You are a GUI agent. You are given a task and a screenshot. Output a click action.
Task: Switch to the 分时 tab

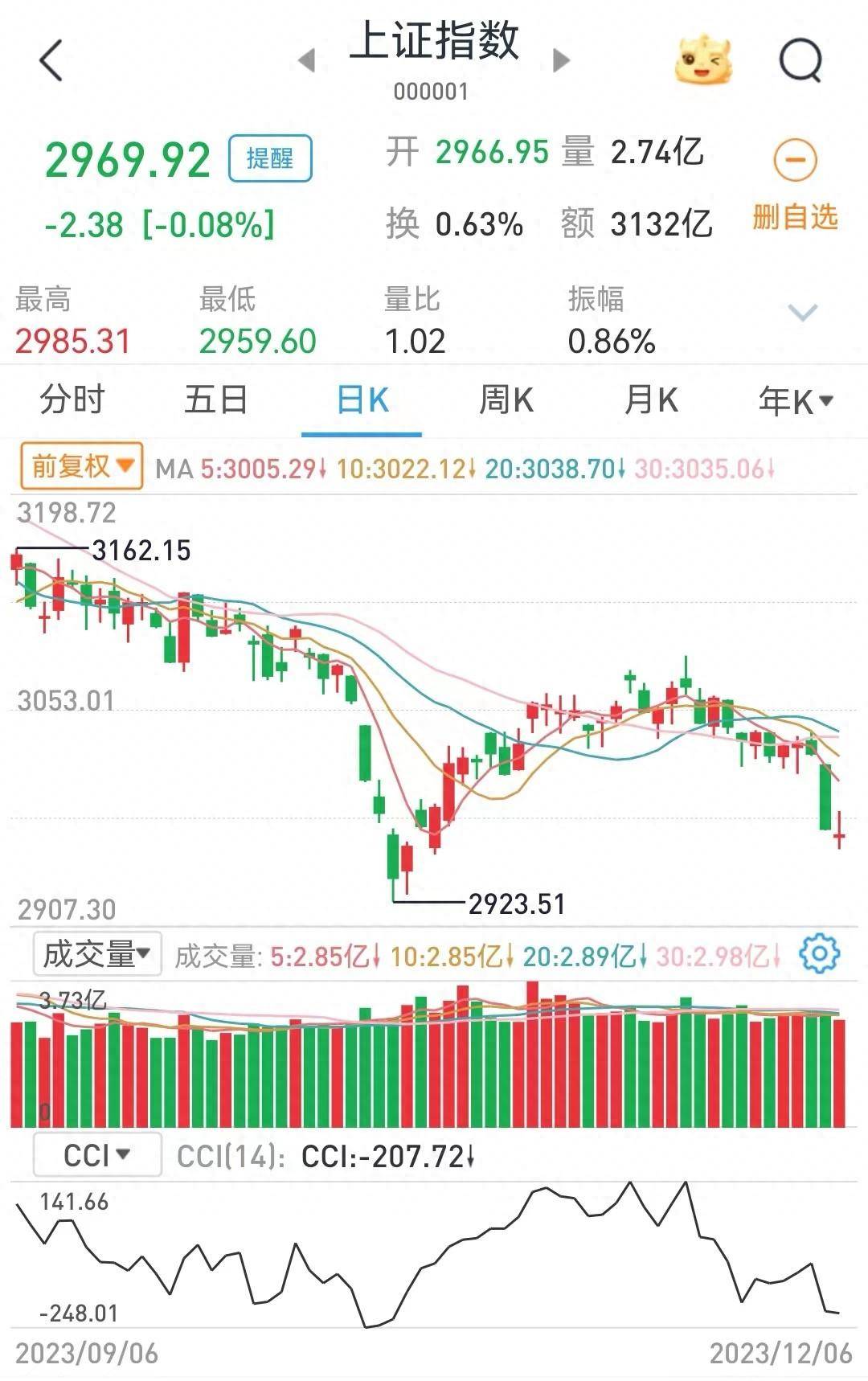coord(72,400)
